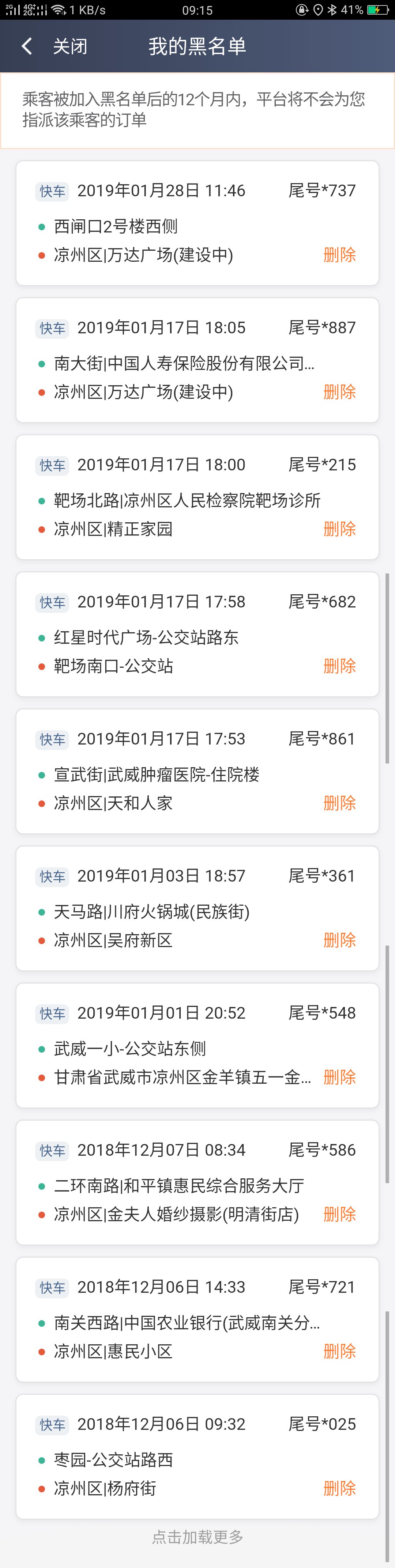395x1568 pixels.
Task: Tap 关闭 to close the blacklist page
Action: pos(70,46)
